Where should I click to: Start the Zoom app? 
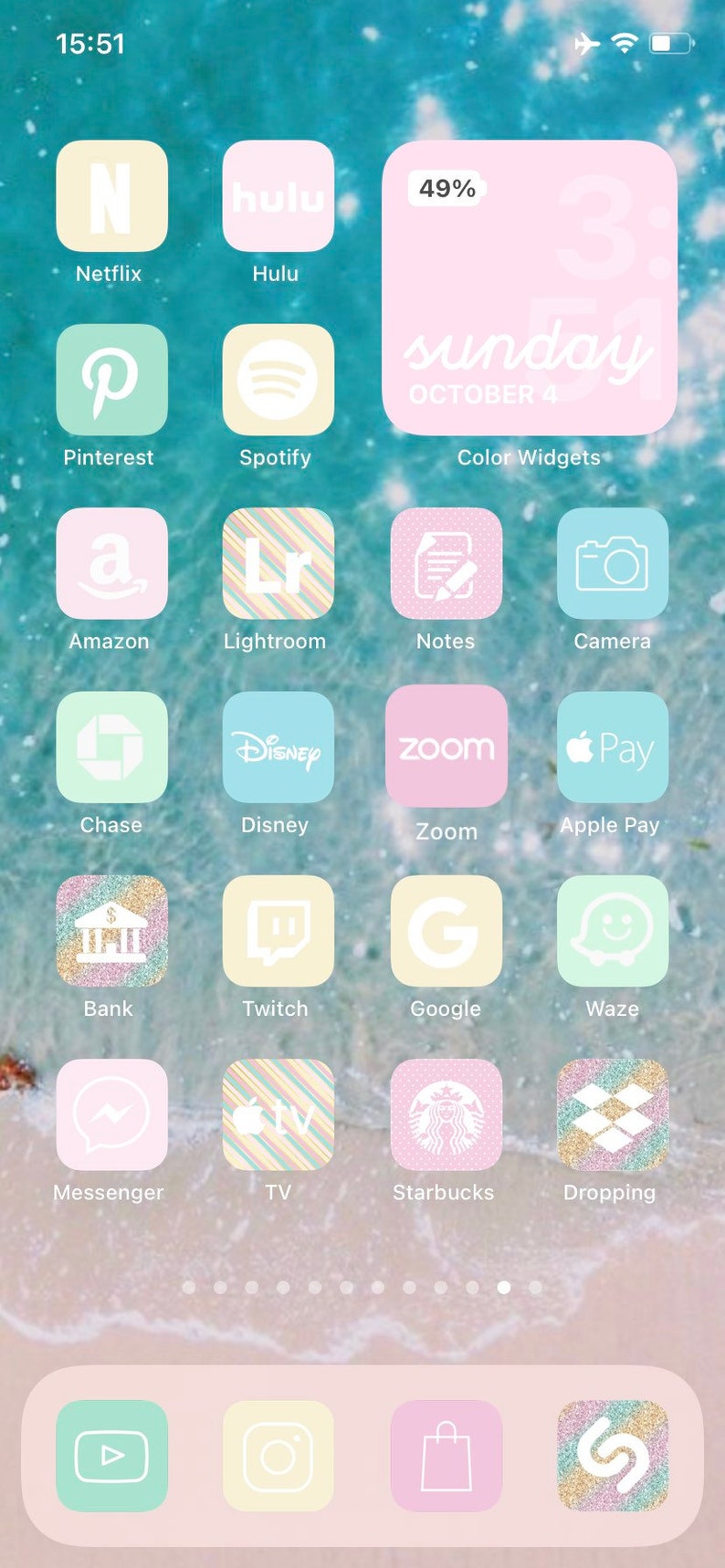[x=447, y=747]
